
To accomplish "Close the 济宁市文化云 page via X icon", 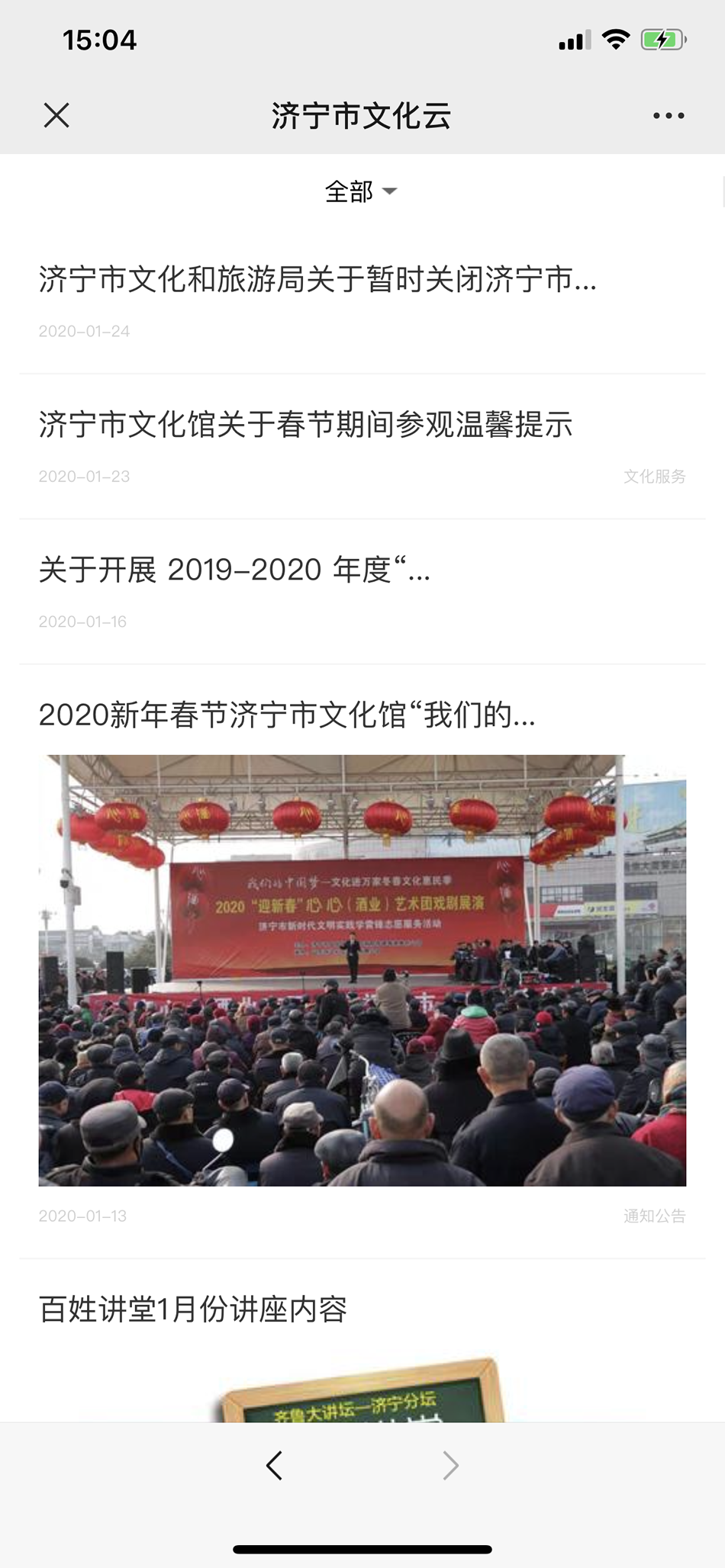I will (x=56, y=114).
